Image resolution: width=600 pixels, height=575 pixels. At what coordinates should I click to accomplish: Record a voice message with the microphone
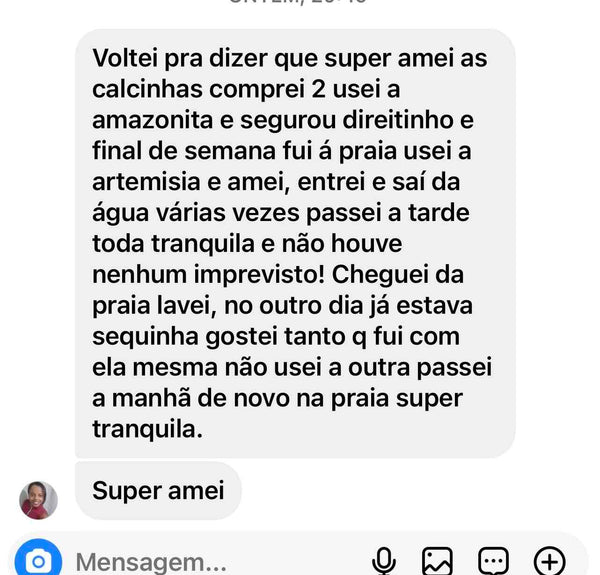383,561
